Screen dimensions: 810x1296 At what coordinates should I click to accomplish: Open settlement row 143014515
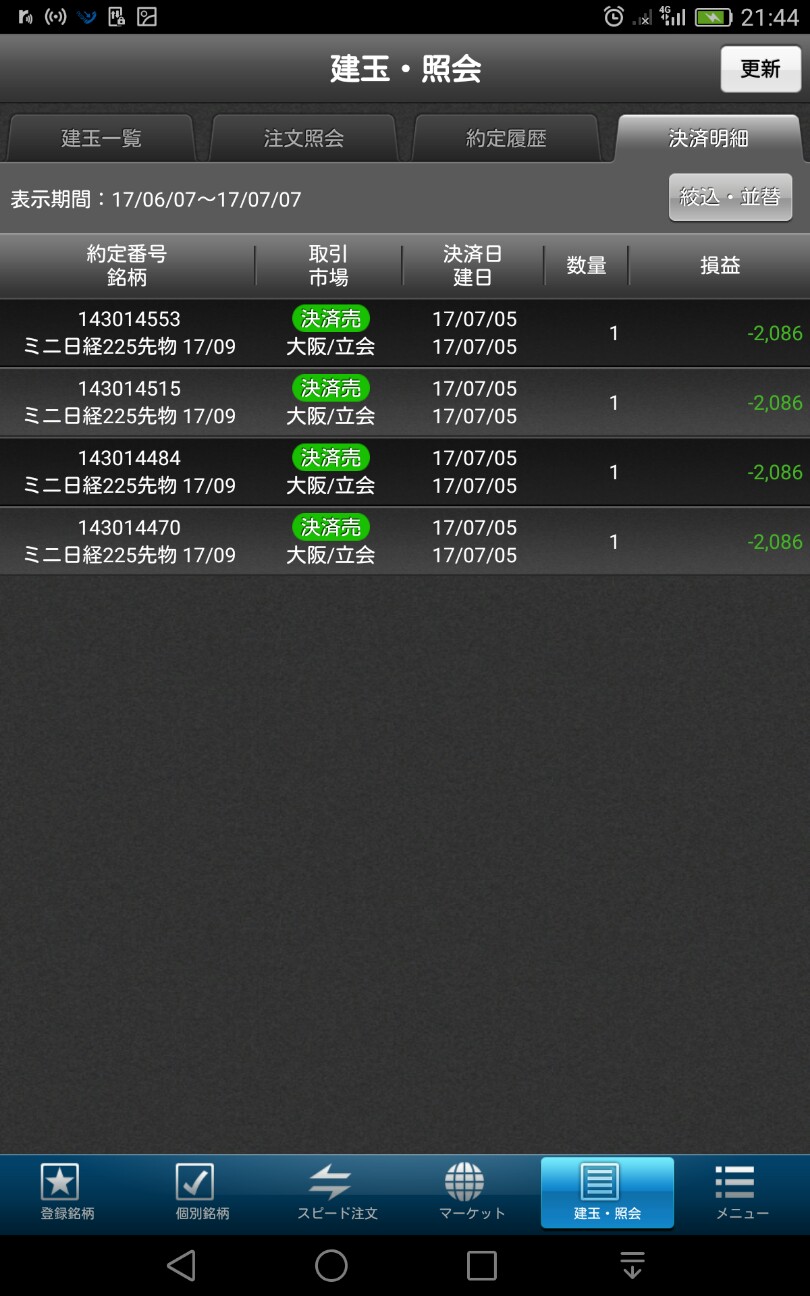pos(405,403)
